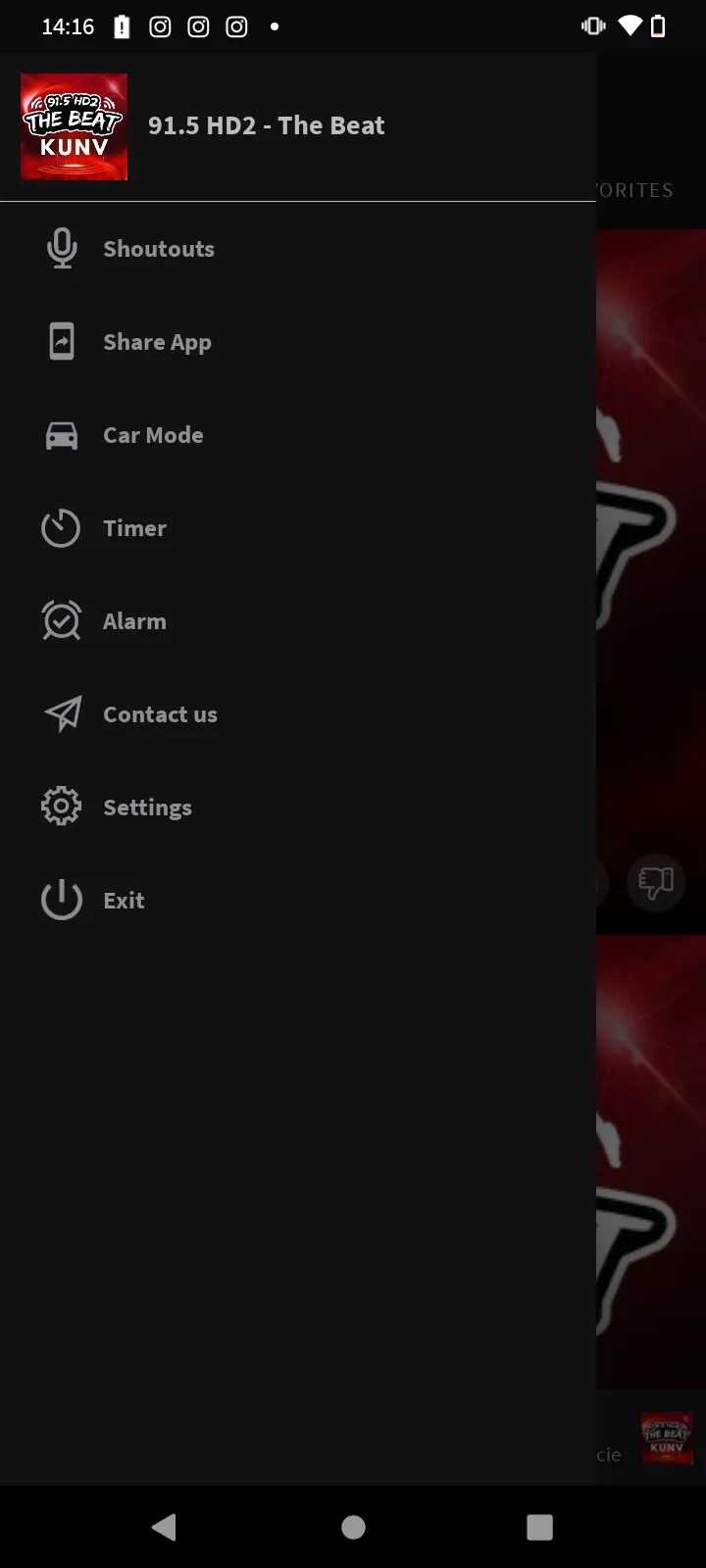Open the Timer setting

134,528
